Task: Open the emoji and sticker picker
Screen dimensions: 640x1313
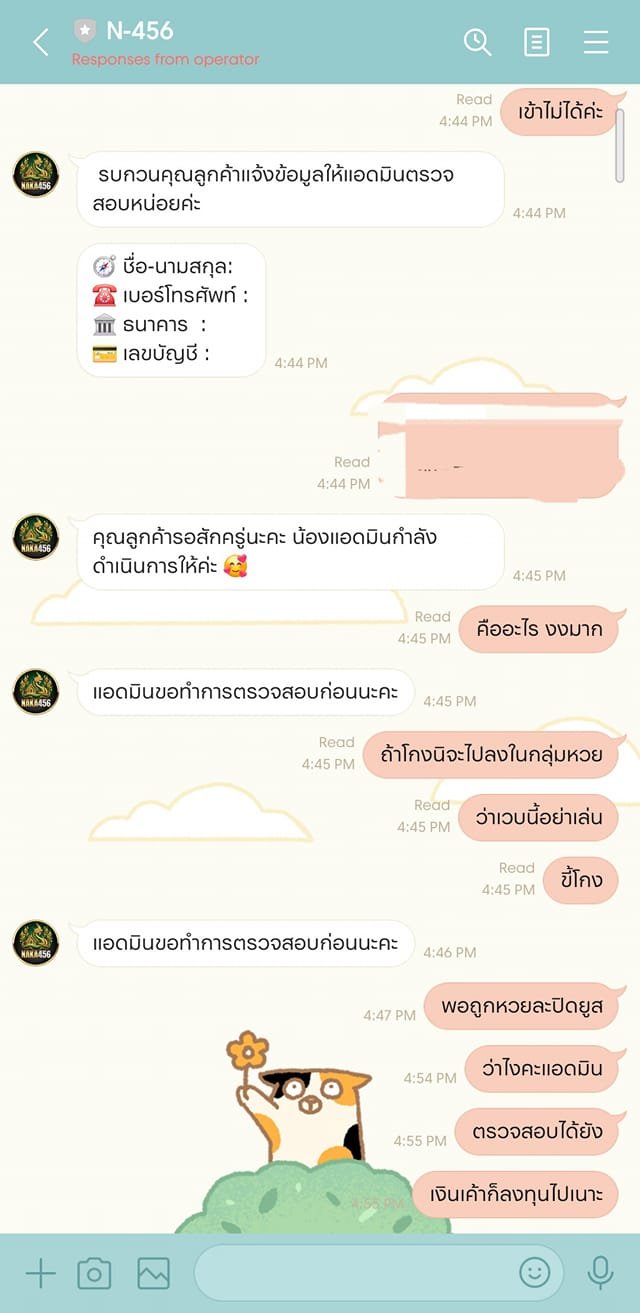Action: 535,1272
